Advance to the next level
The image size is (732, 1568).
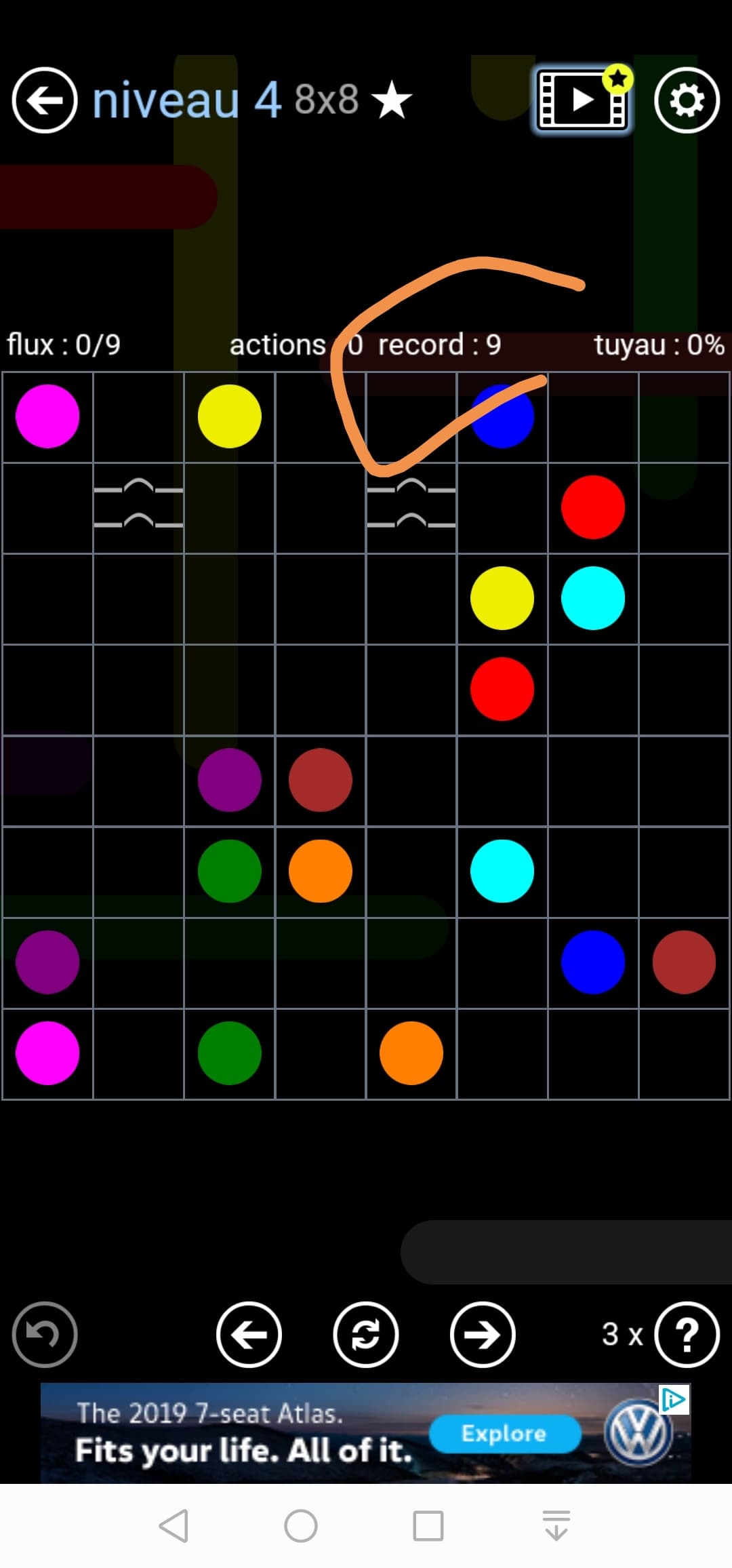click(483, 1335)
